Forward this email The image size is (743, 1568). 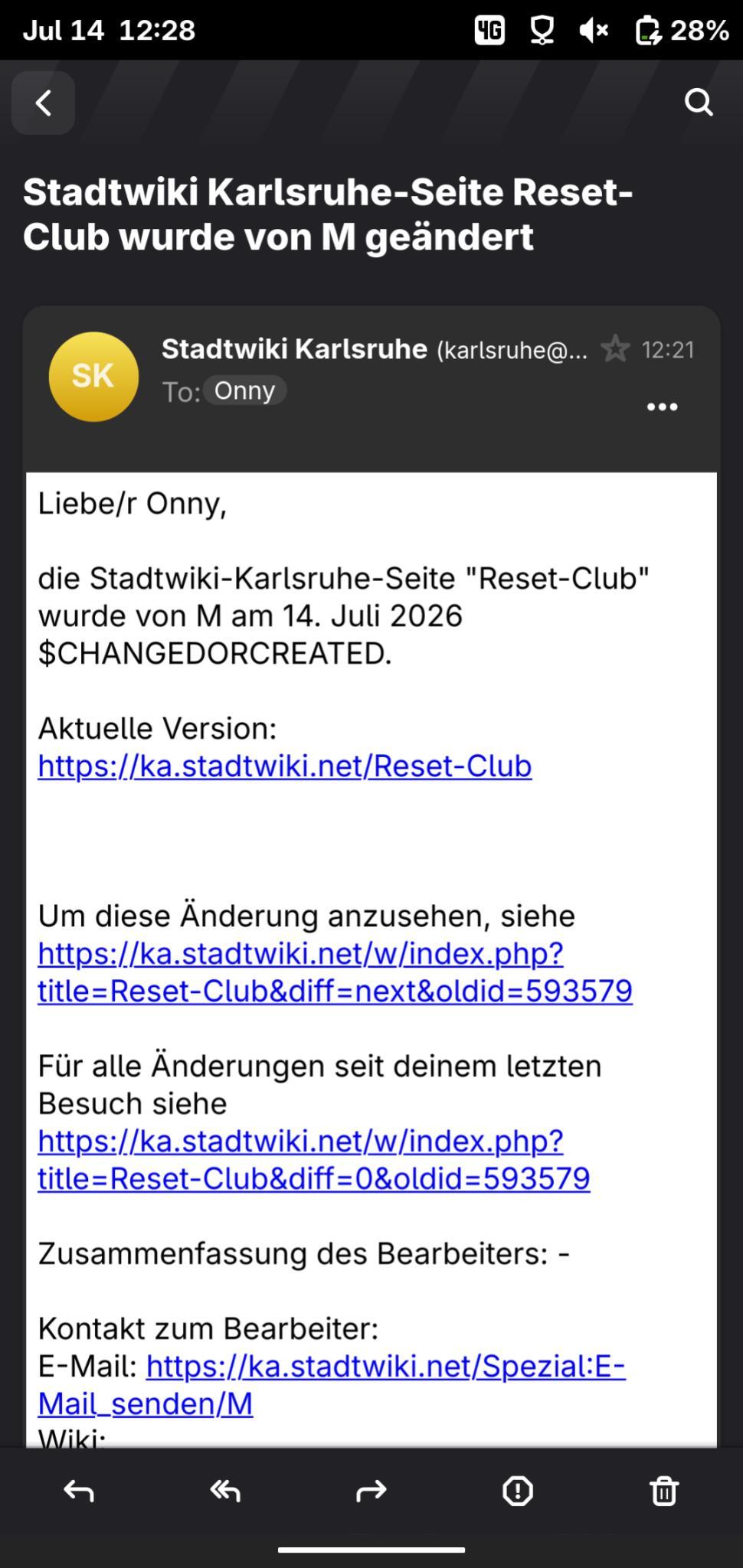371,1491
